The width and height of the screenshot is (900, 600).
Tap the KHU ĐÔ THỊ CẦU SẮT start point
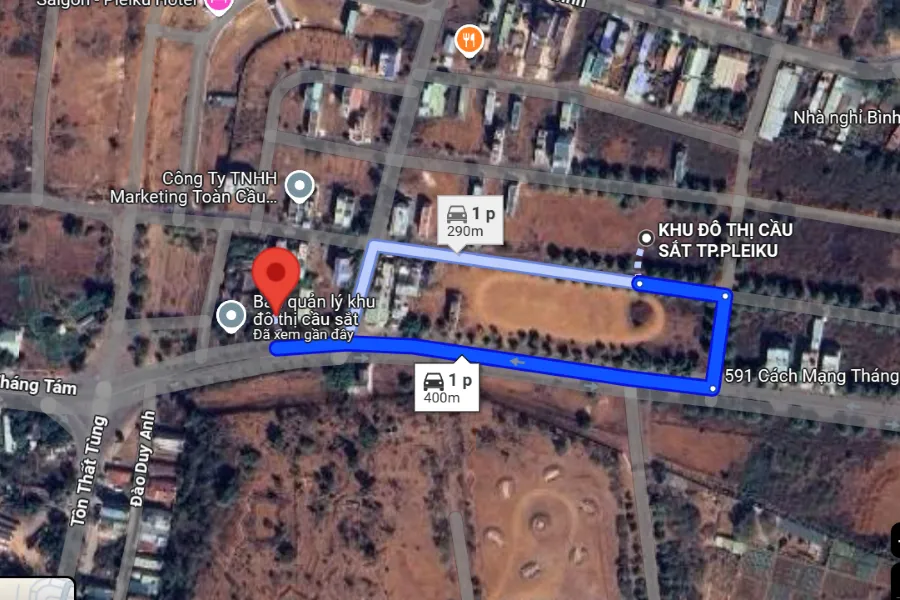(647, 237)
